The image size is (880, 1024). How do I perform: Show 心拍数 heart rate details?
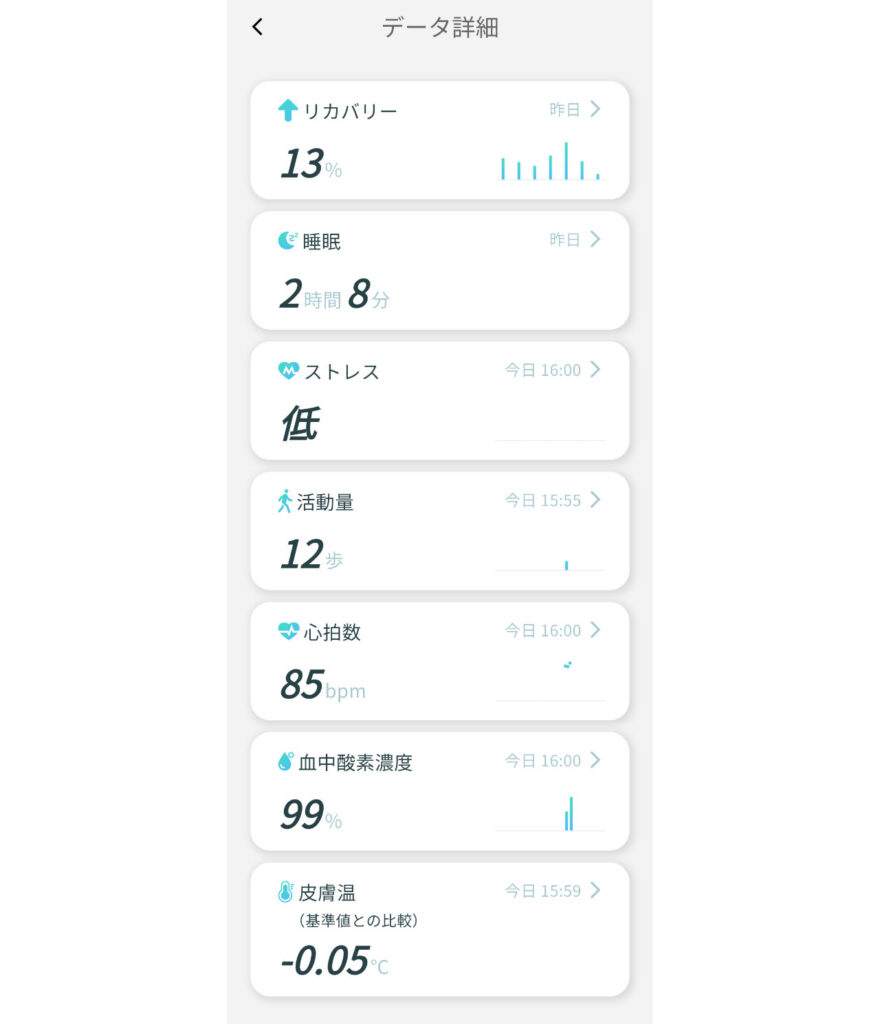439,661
